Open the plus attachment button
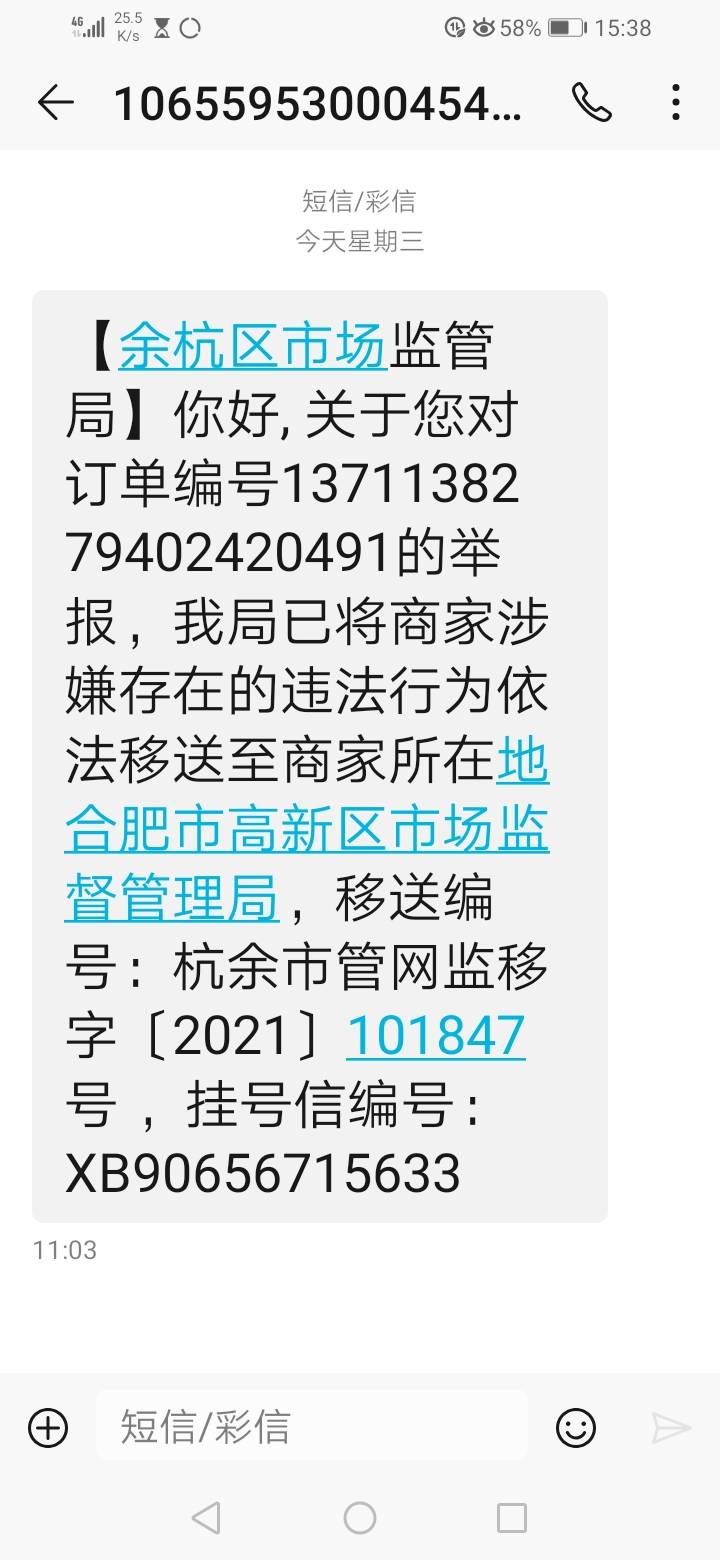Image resolution: width=720 pixels, height=1560 pixels. tap(48, 1427)
